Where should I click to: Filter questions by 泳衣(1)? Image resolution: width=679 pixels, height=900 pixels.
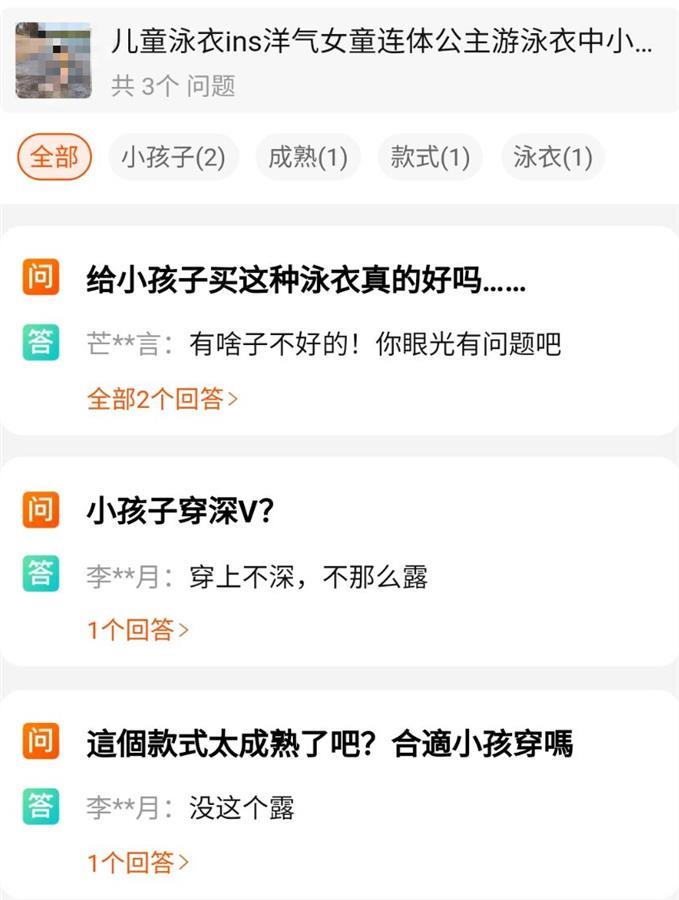pyautogui.click(x=552, y=157)
